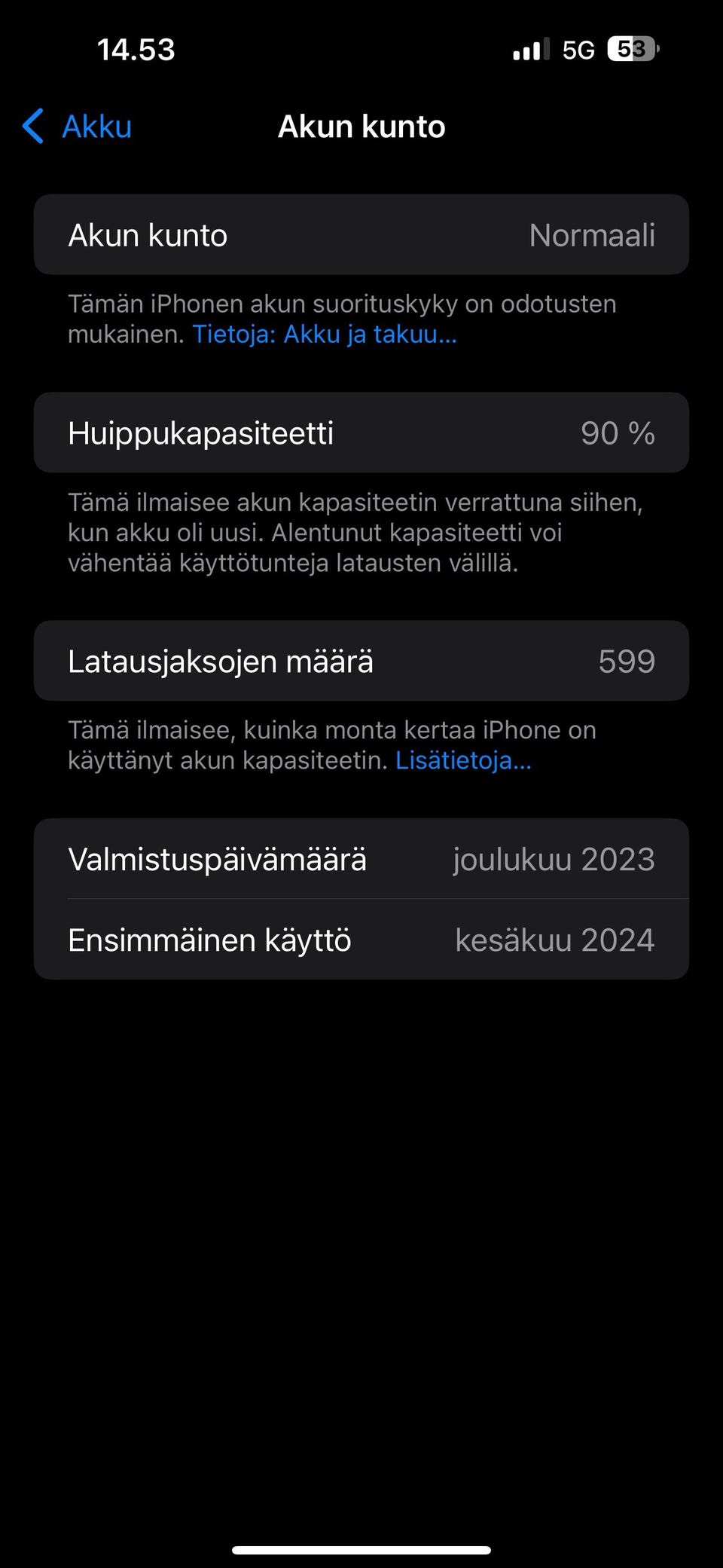Tap the Akku back button label
Viewport: 723px width, 1568px height.
(x=96, y=127)
